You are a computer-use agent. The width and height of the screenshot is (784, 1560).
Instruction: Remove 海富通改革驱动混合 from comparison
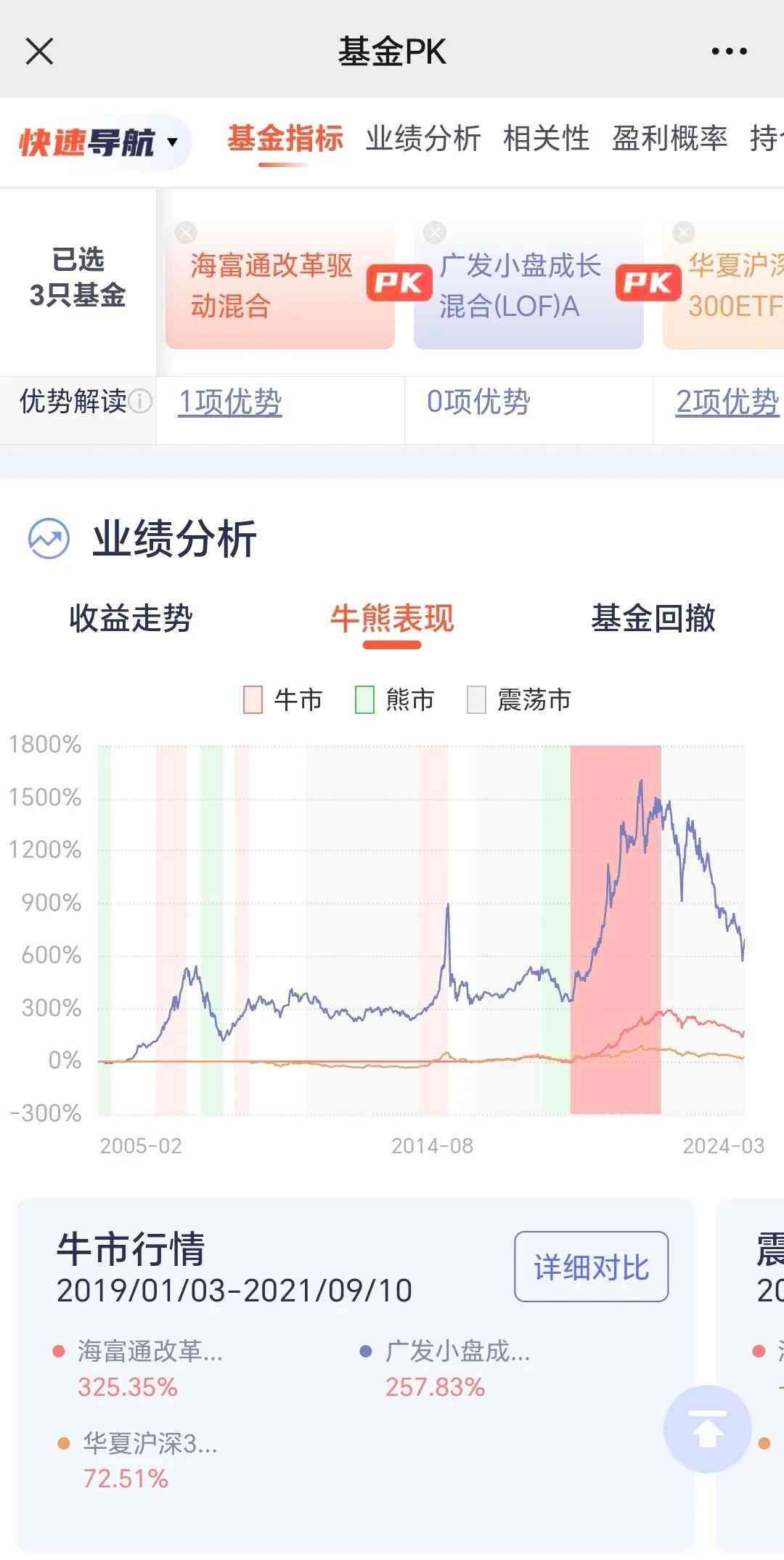[186, 232]
